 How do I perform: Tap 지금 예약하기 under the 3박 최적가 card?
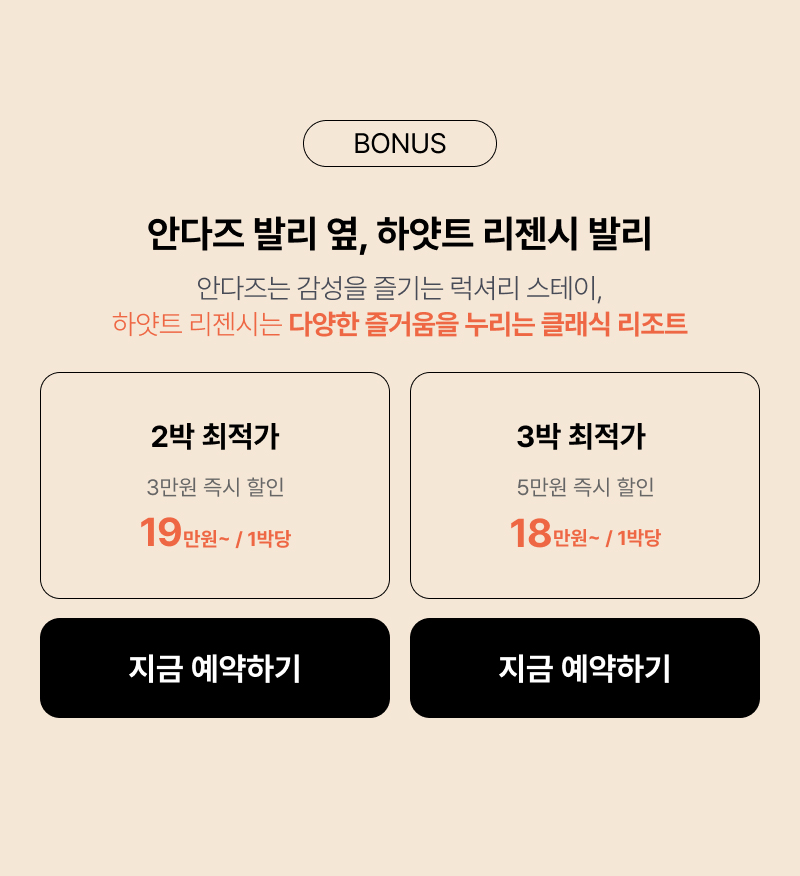[x=584, y=668]
